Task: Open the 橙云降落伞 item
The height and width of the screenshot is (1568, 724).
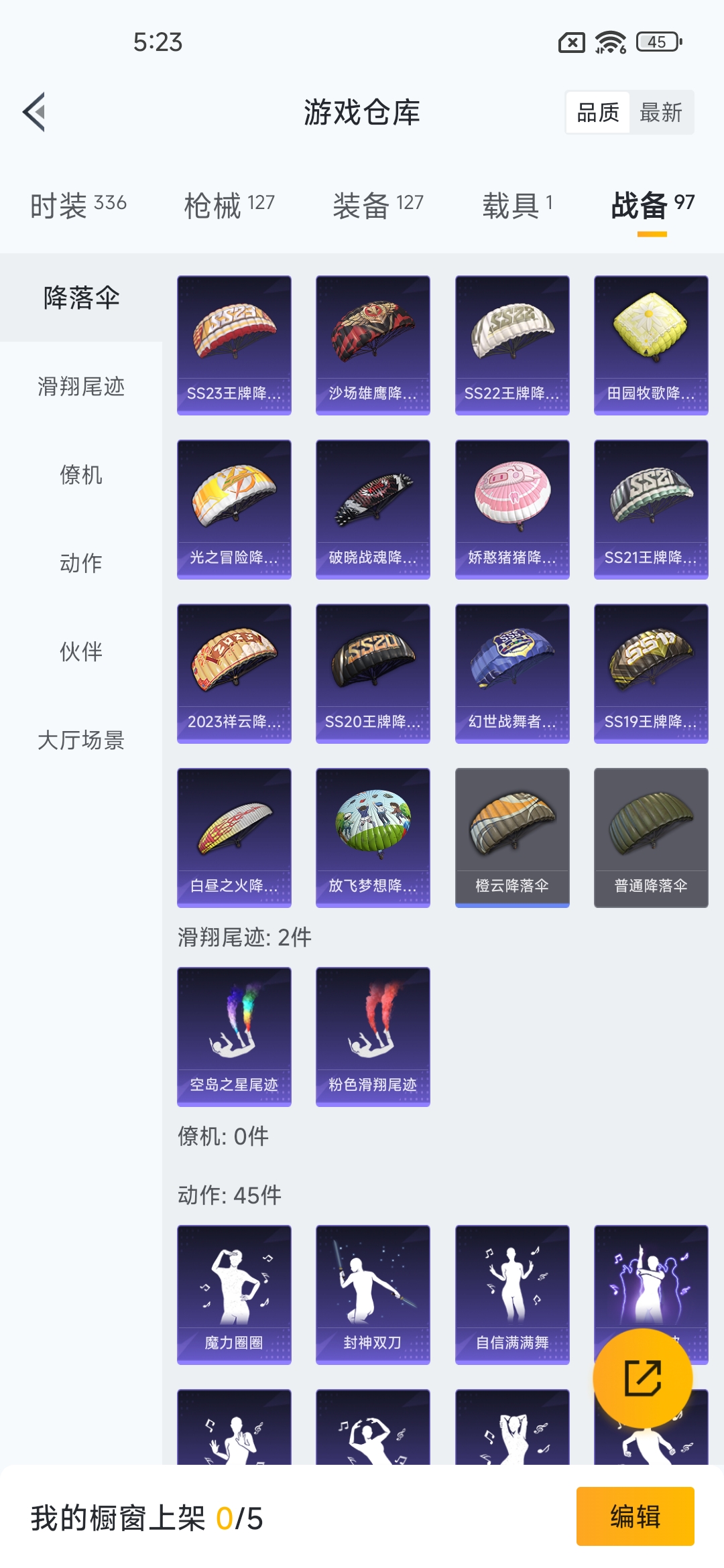Action: tap(512, 837)
